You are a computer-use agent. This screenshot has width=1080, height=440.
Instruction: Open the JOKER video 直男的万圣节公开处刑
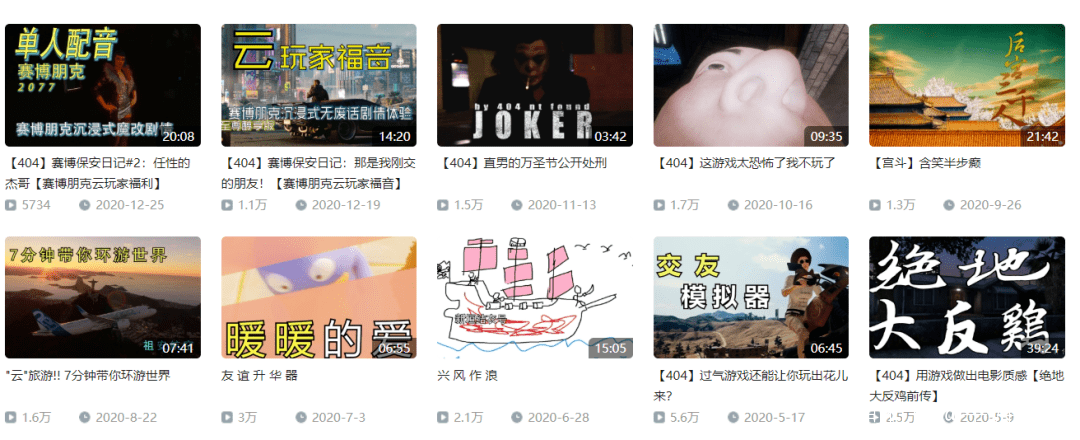click(535, 85)
